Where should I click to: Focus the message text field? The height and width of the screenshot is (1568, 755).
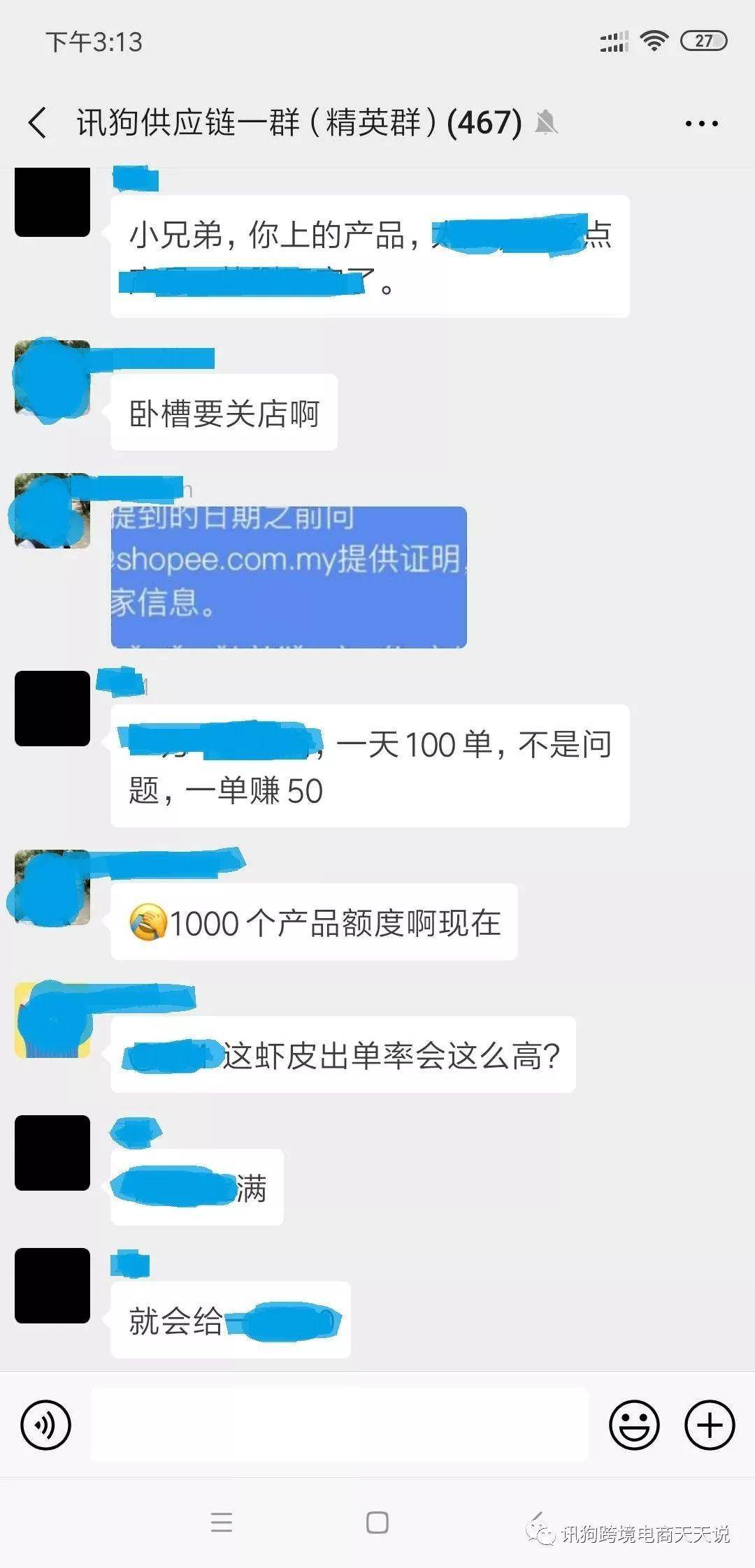tap(339, 1425)
